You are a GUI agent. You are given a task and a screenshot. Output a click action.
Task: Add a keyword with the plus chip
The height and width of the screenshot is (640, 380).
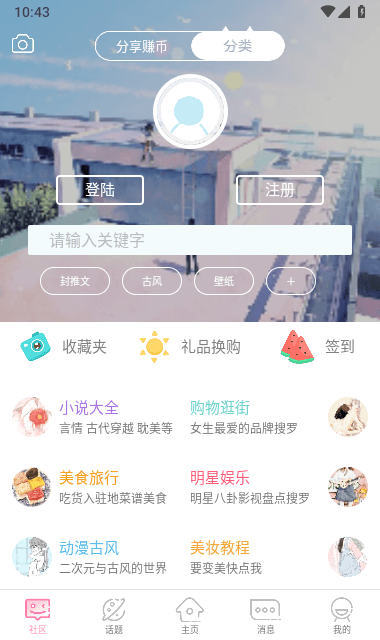[291, 281]
